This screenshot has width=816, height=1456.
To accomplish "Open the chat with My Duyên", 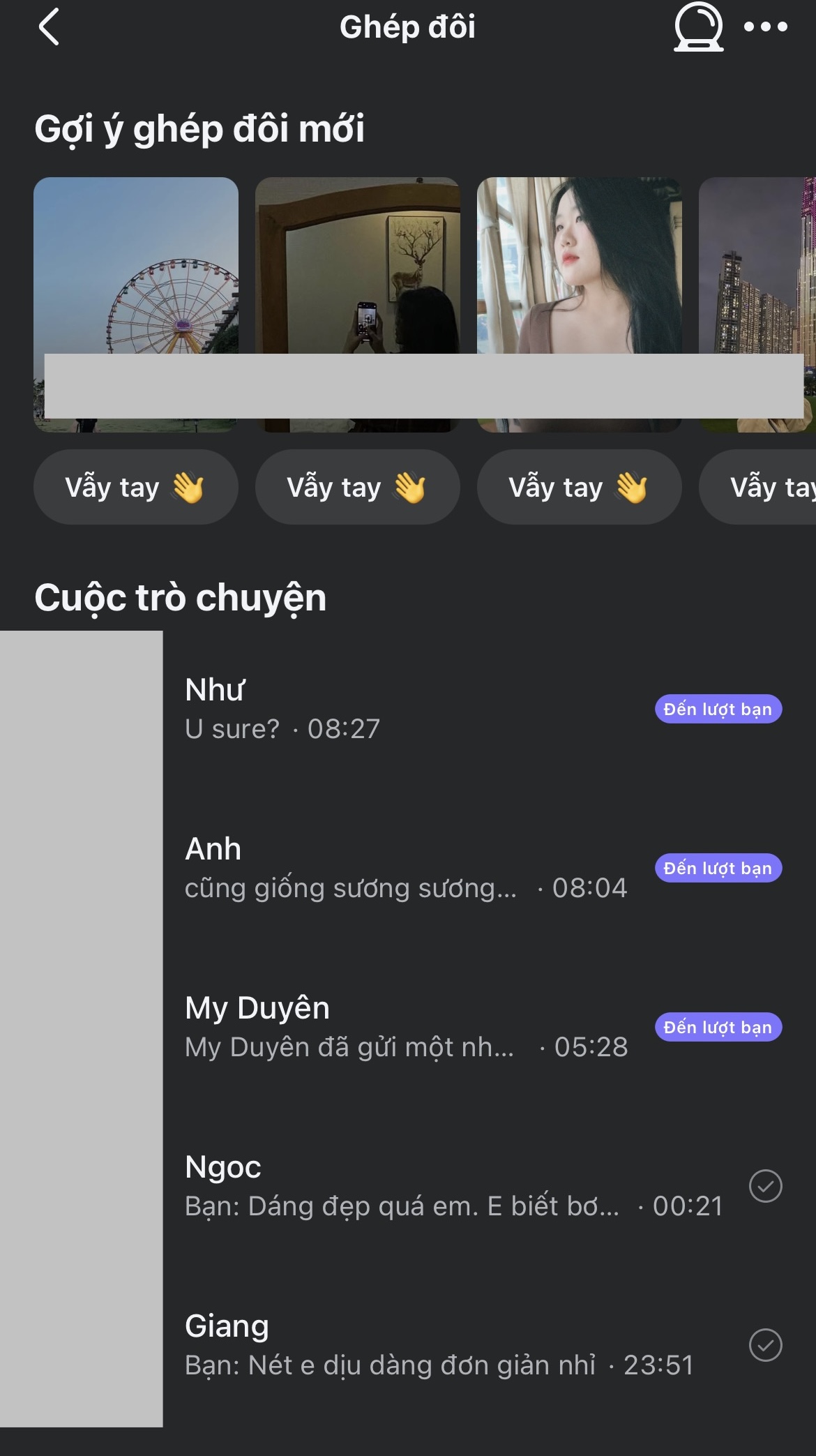I will [x=418, y=1027].
